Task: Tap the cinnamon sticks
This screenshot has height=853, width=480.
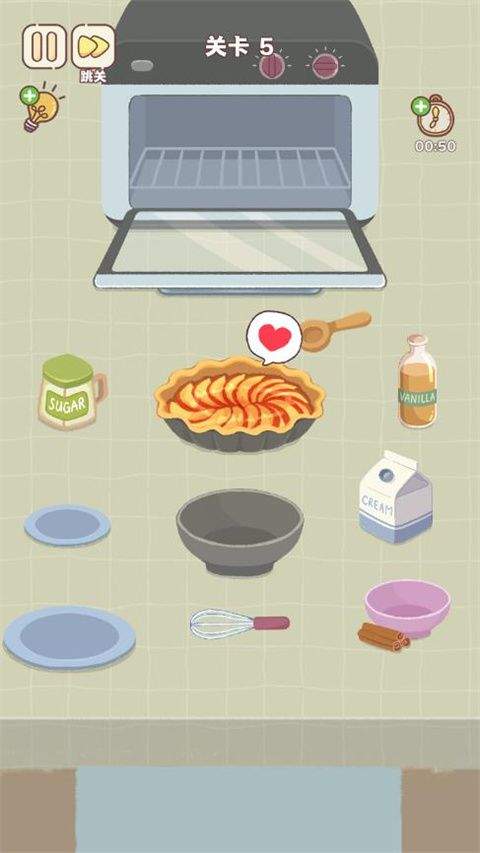Action: (384, 637)
